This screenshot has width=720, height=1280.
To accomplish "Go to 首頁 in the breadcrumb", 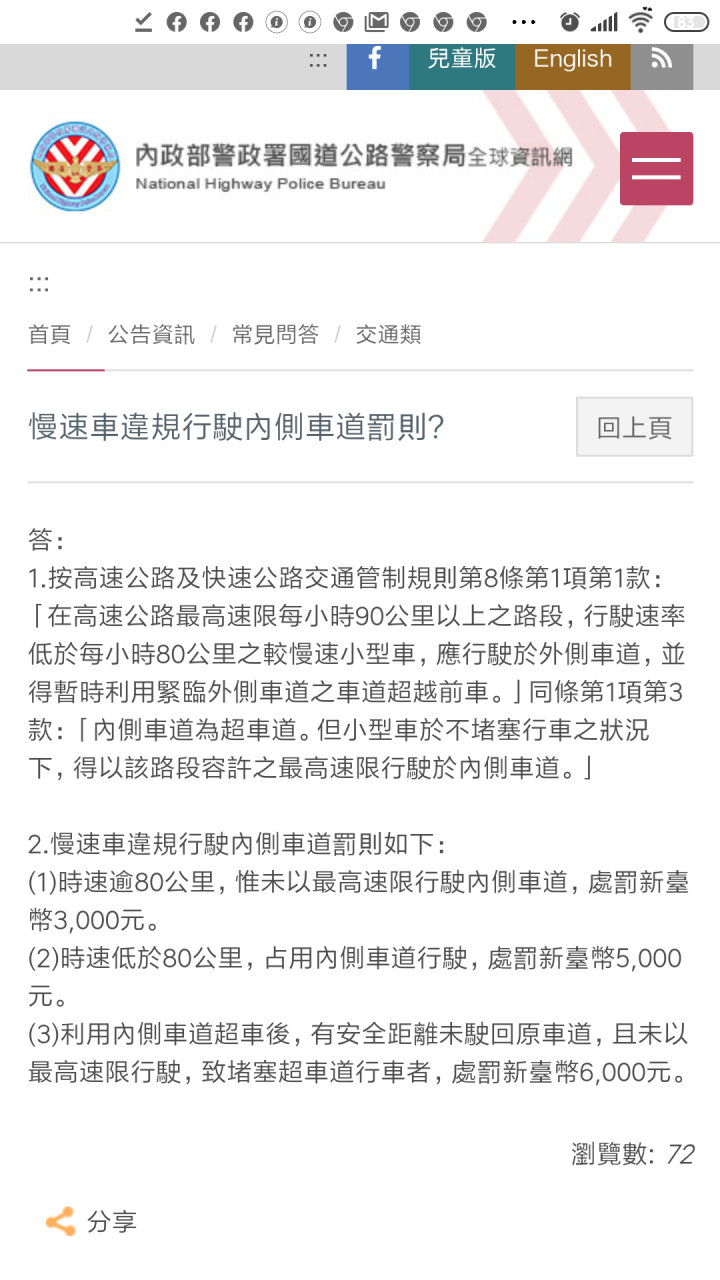I will pyautogui.click(x=50, y=334).
